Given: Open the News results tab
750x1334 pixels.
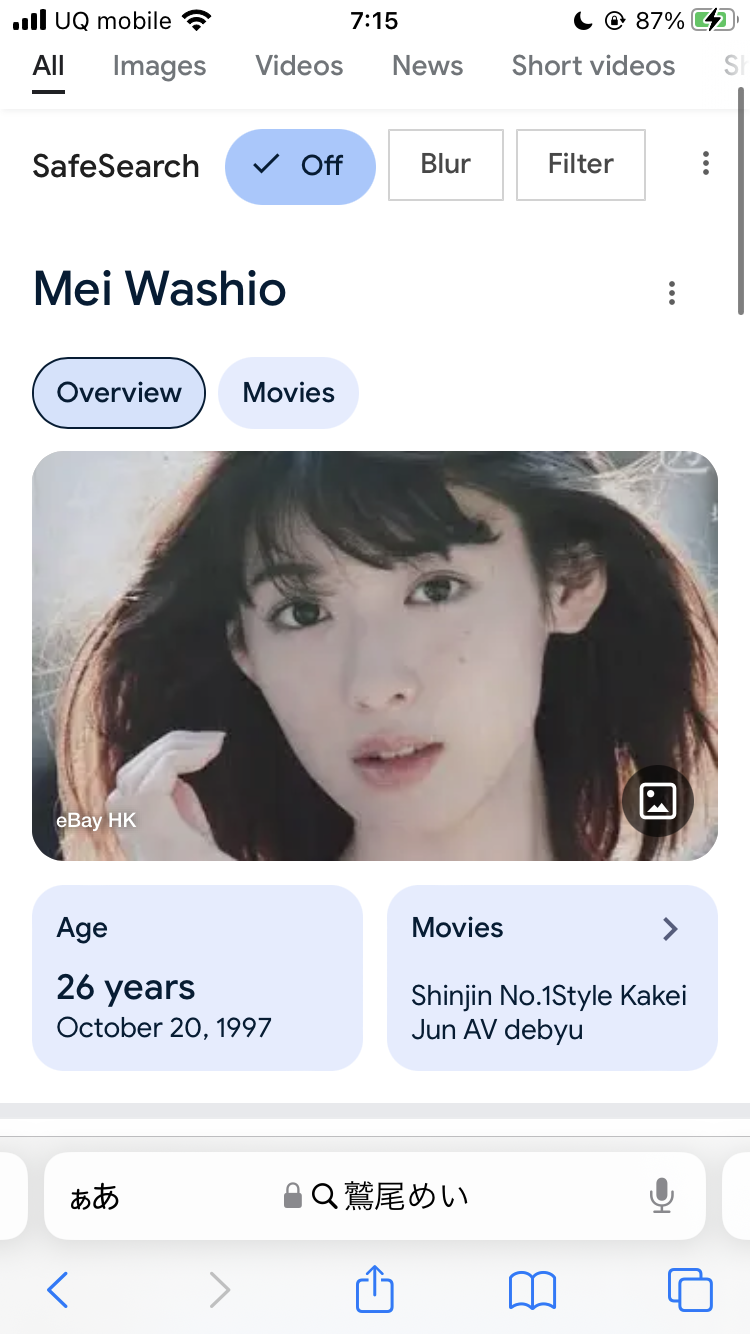Looking at the screenshot, I should click(x=427, y=66).
